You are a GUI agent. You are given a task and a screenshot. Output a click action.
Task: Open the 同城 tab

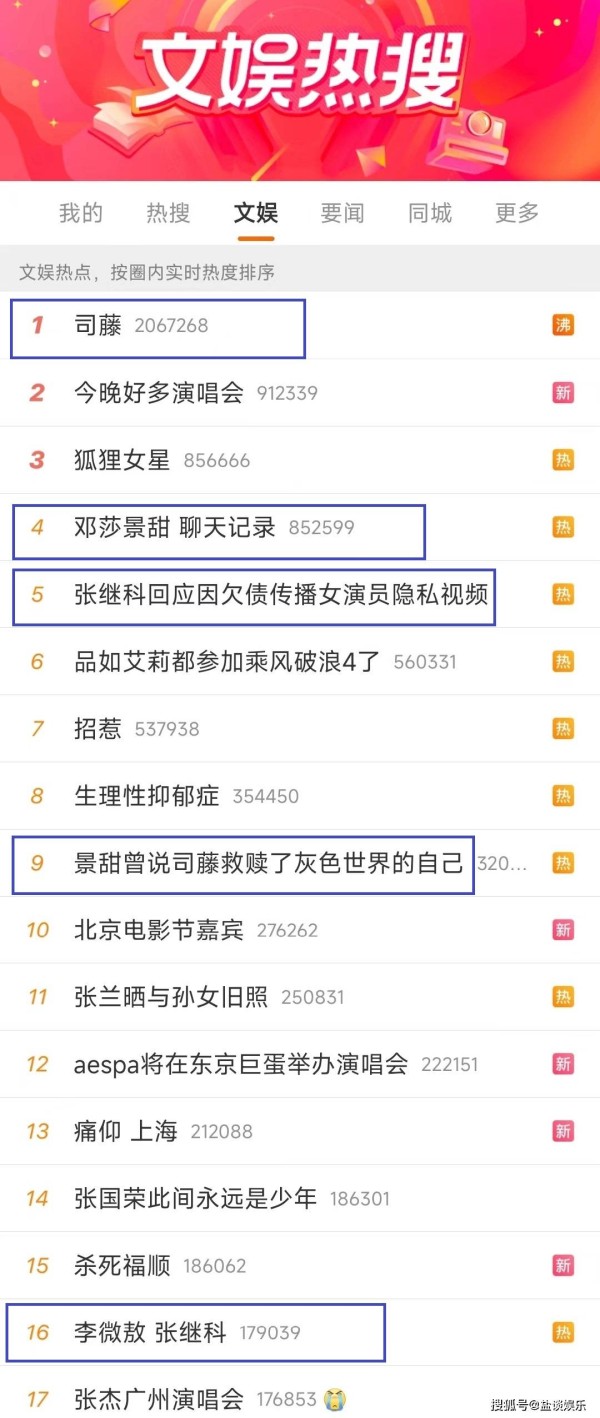coord(430,213)
